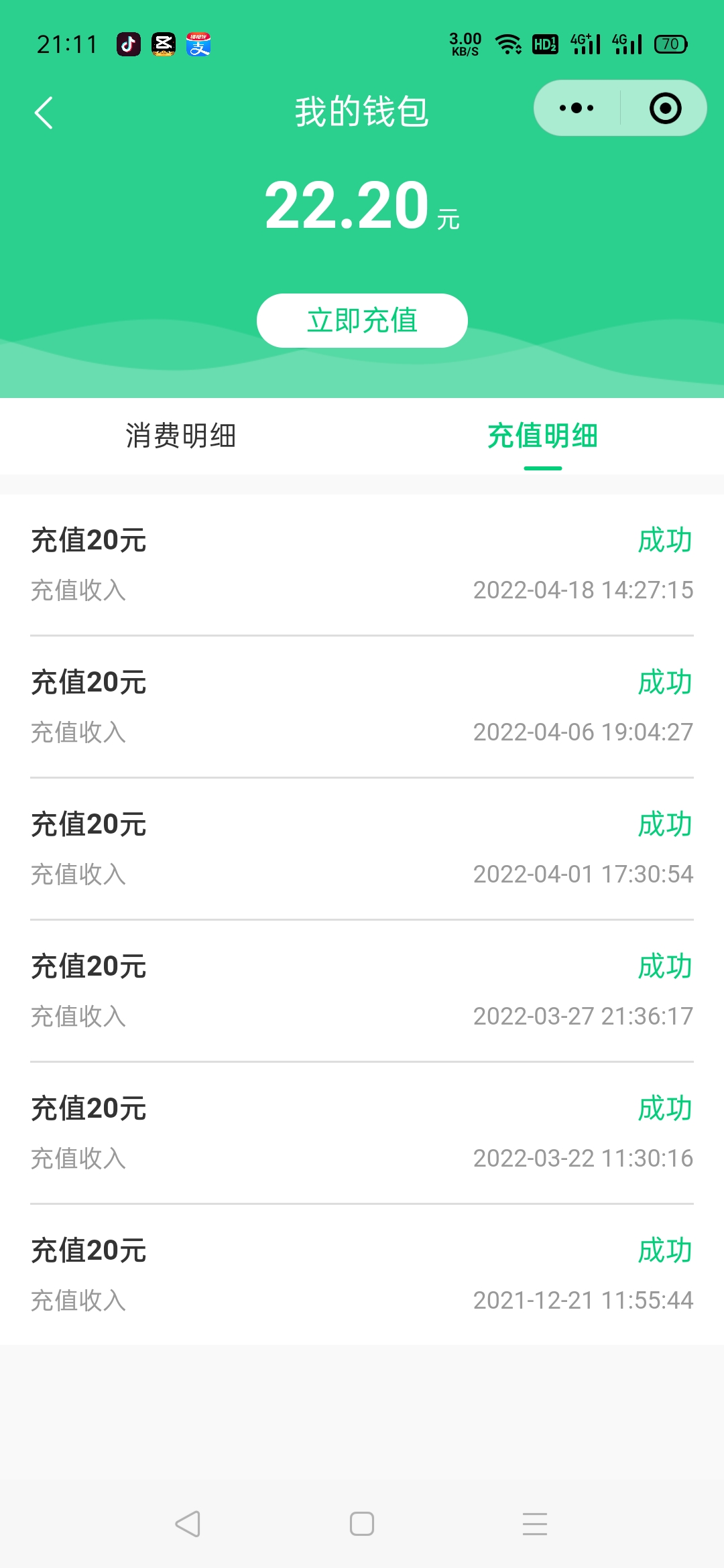Image resolution: width=724 pixels, height=1568 pixels.
Task: Go back from 我的钱包 page
Action: point(44,112)
